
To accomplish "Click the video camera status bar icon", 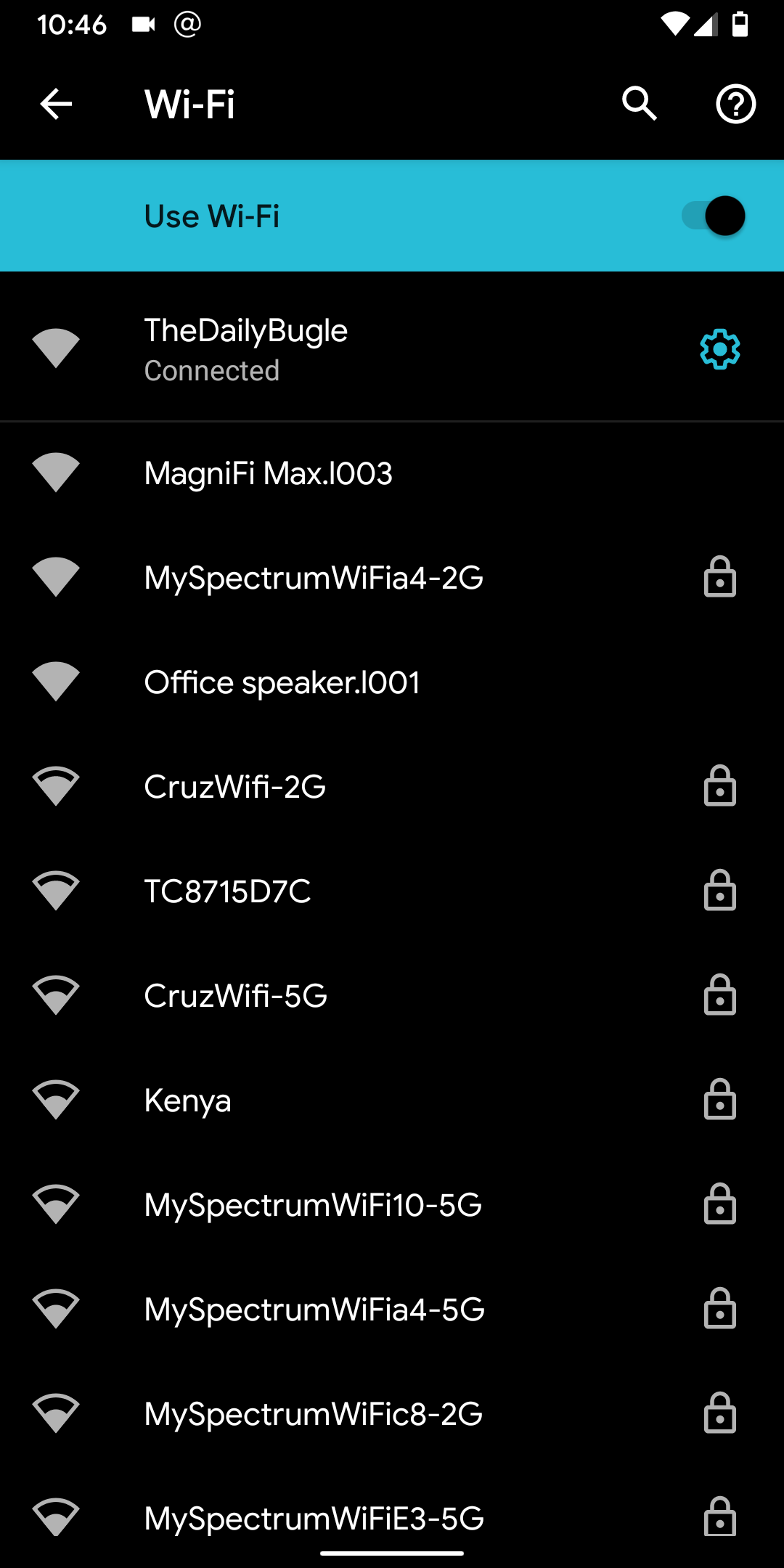I will (x=142, y=24).
